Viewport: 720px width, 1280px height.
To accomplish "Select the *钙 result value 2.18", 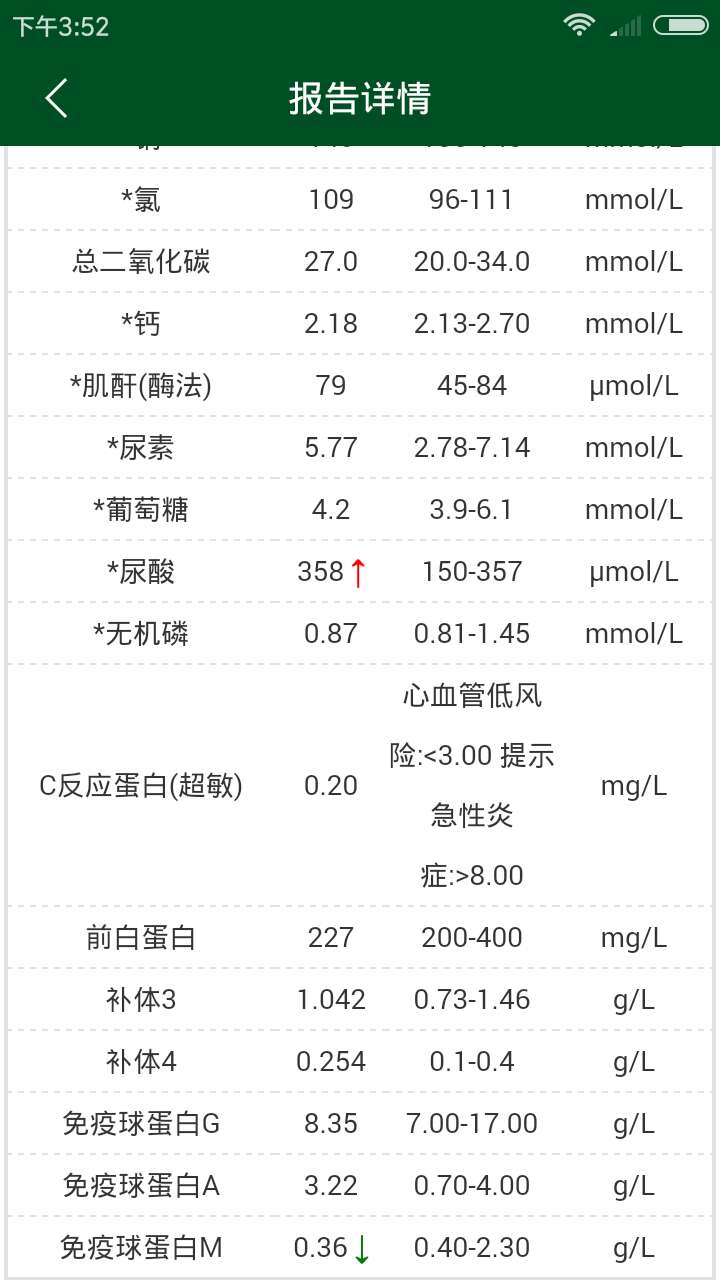I will (331, 323).
